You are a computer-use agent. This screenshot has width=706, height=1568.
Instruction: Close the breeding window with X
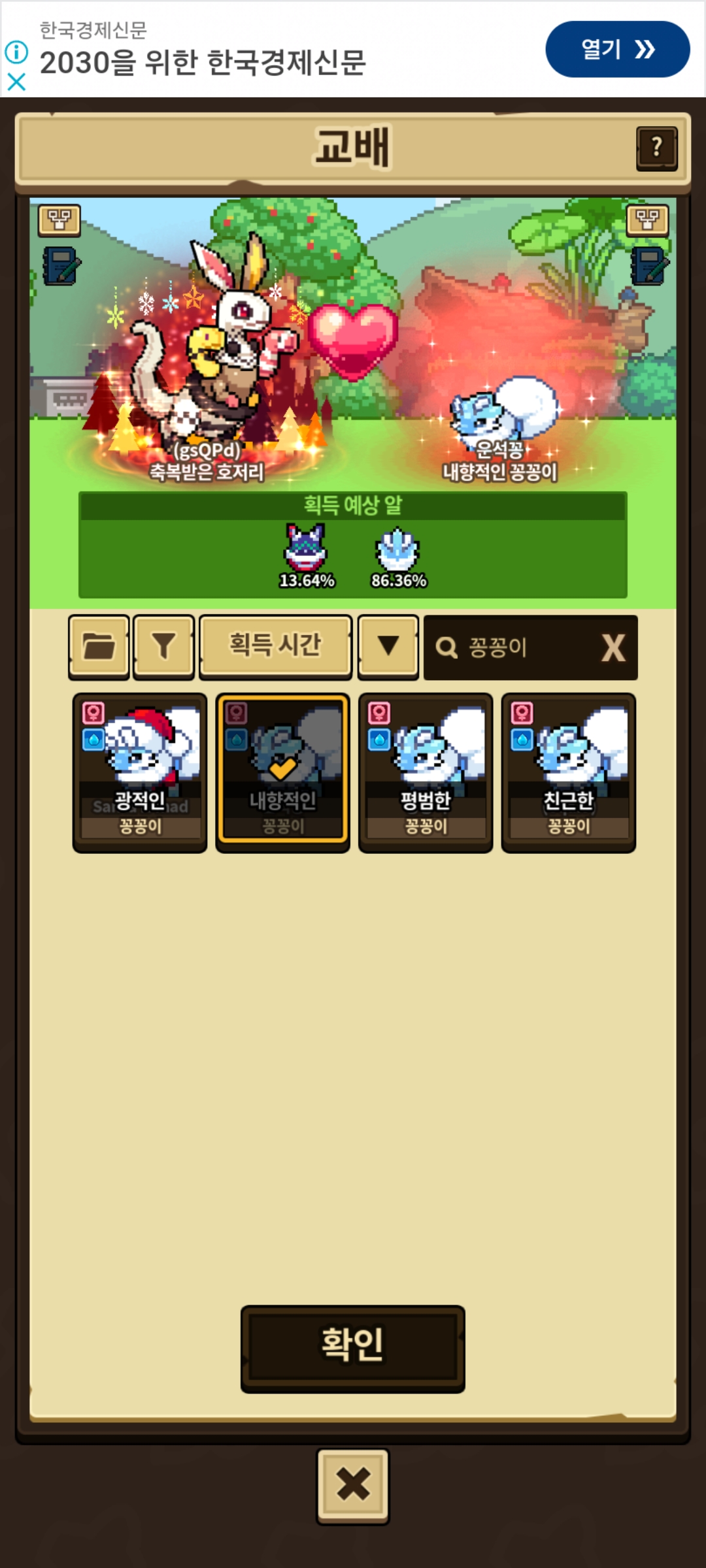coord(353,1485)
